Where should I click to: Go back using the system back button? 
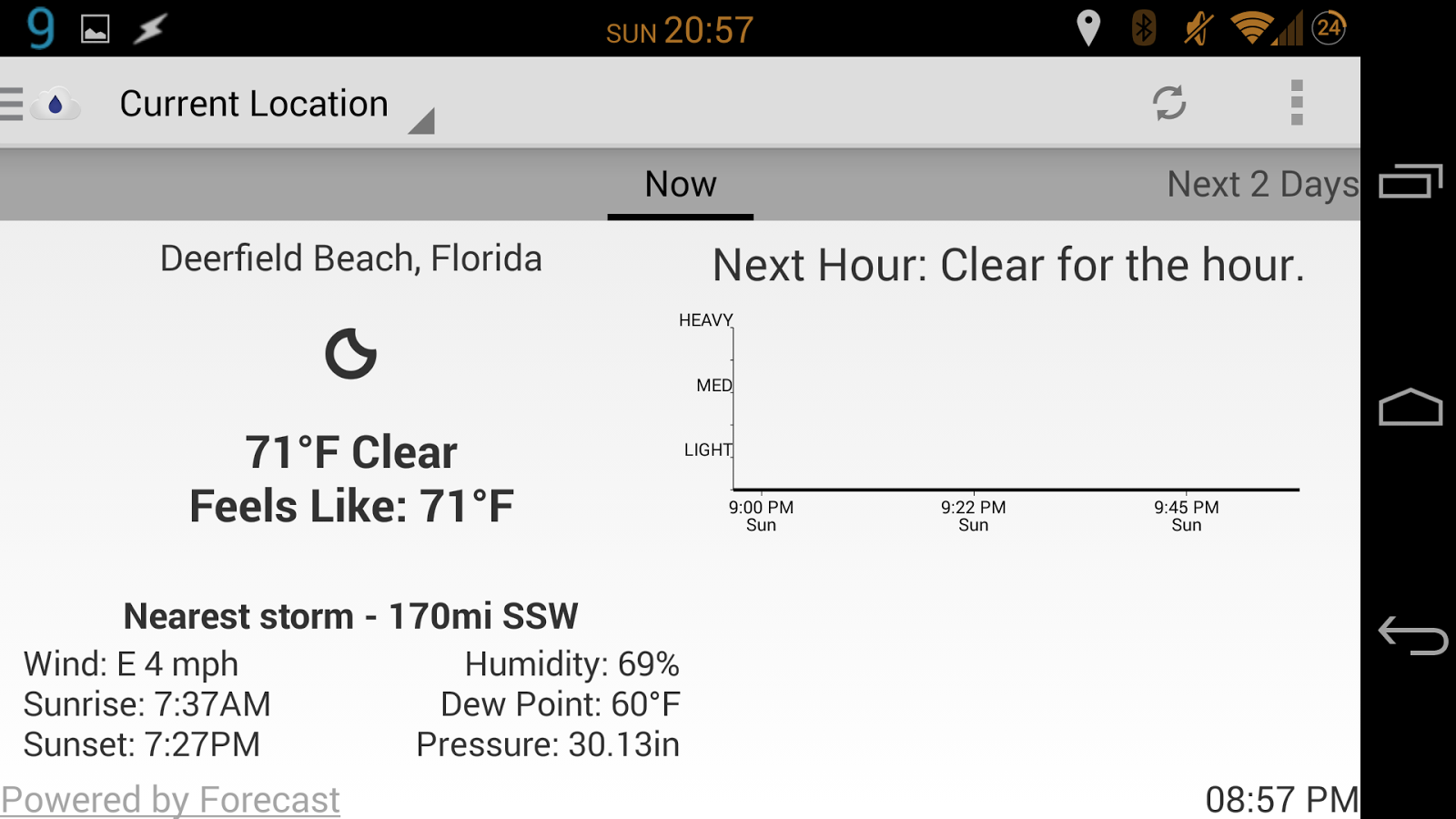click(x=1411, y=635)
